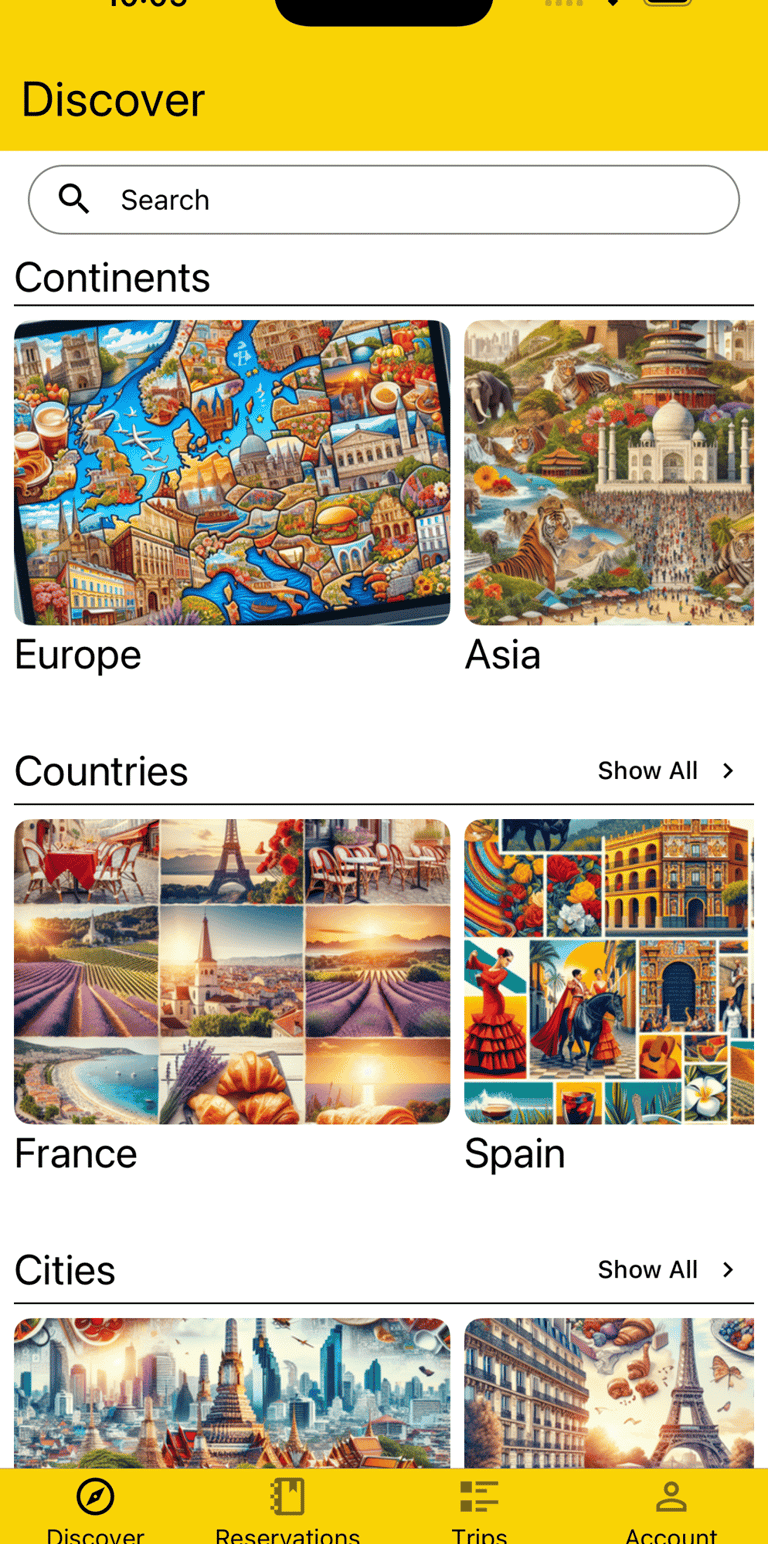Click Show All next to Countries

pos(648,770)
